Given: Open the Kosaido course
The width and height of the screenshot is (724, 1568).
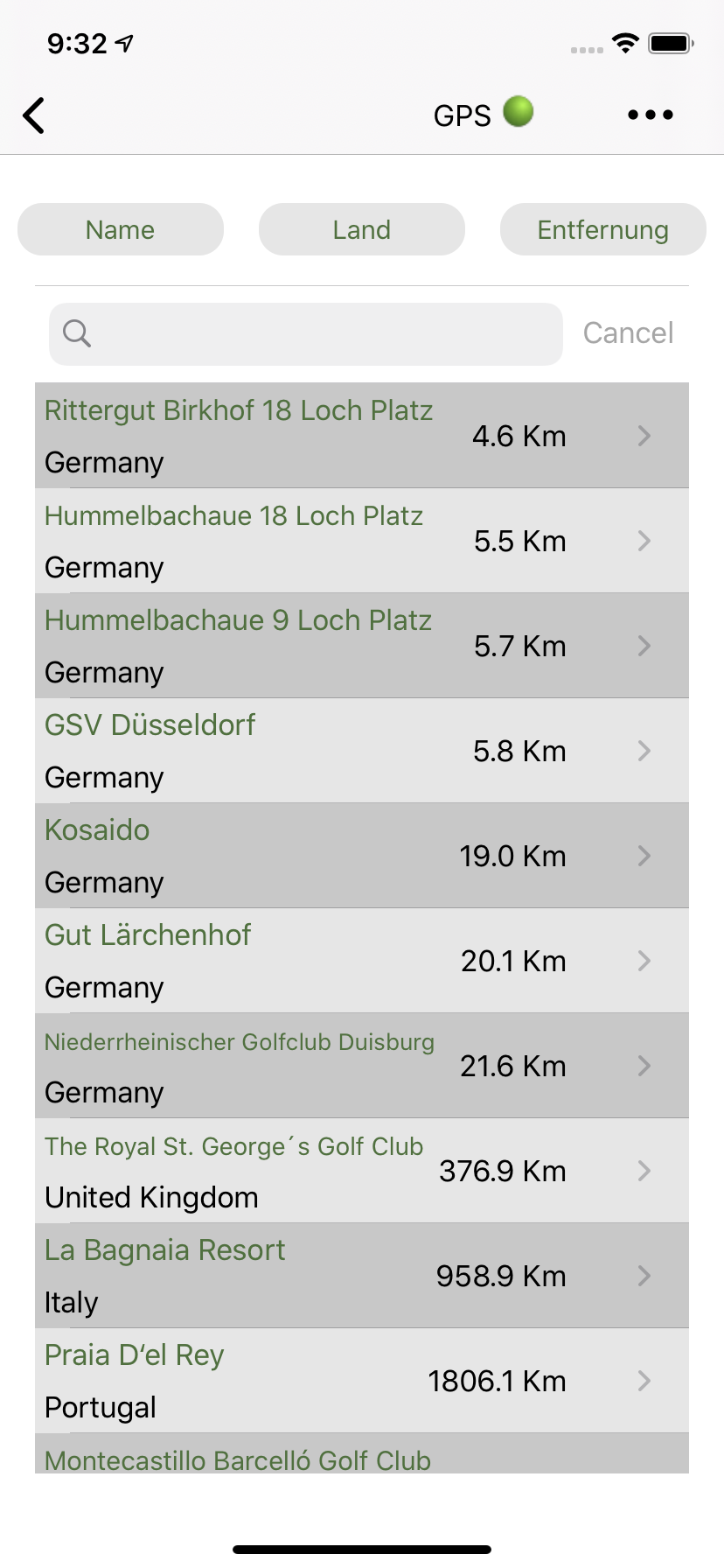Looking at the screenshot, I should point(362,855).
